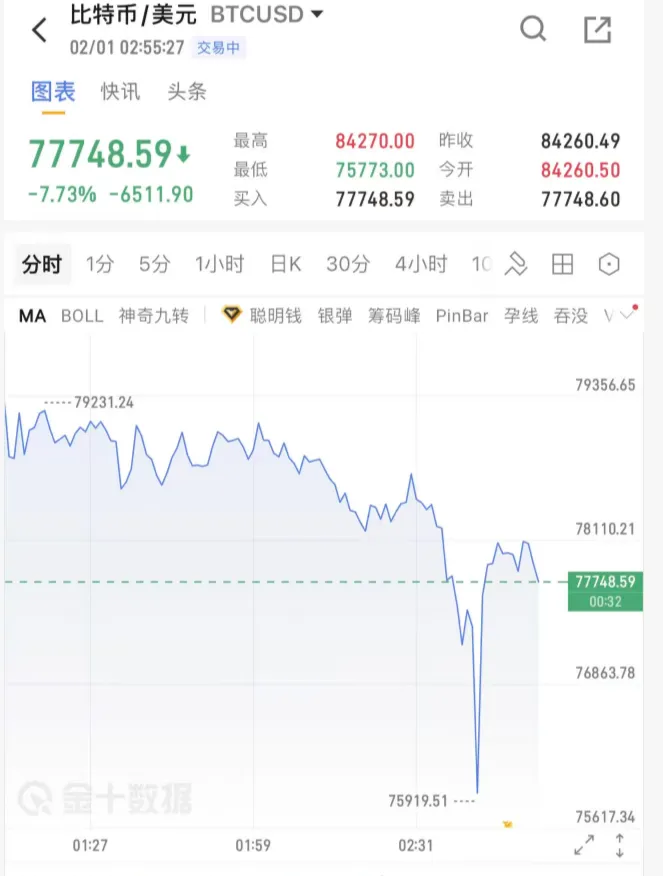Switch to the 头条 tab
The image size is (663, 876).
[x=187, y=92]
